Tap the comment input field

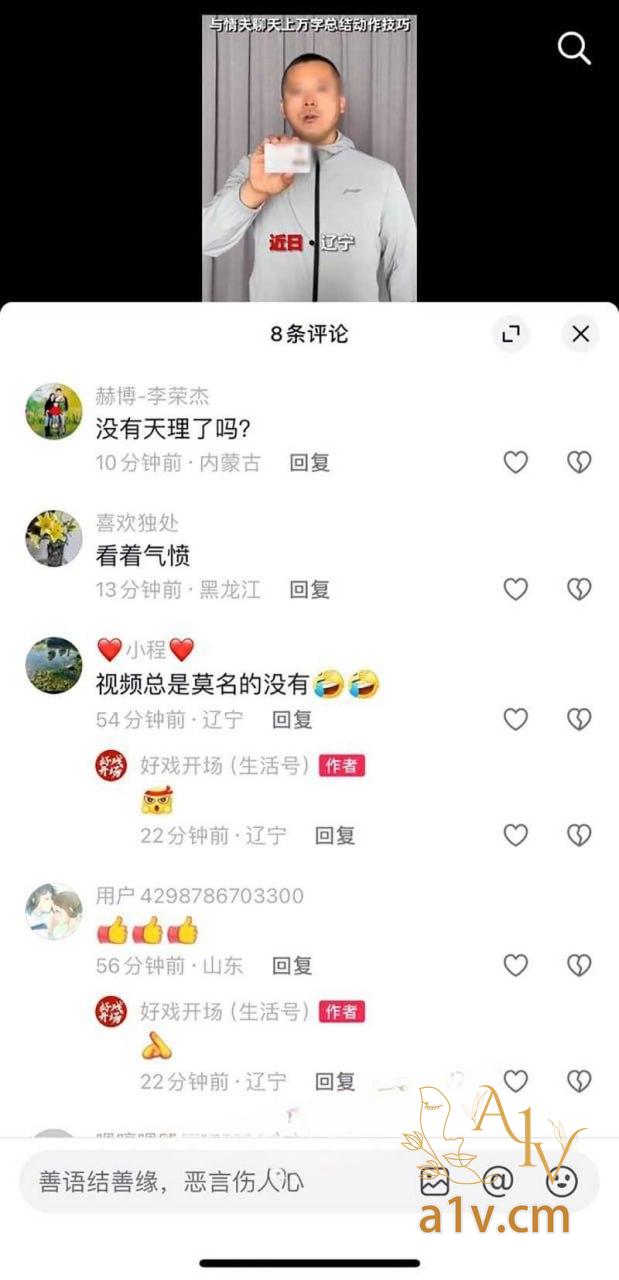click(200, 1182)
